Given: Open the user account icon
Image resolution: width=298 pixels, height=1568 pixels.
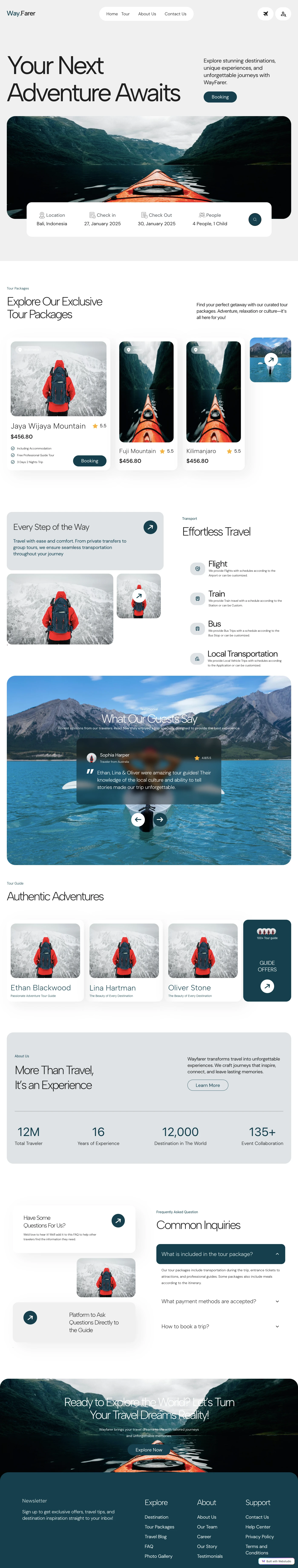Looking at the screenshot, I should 283,13.
